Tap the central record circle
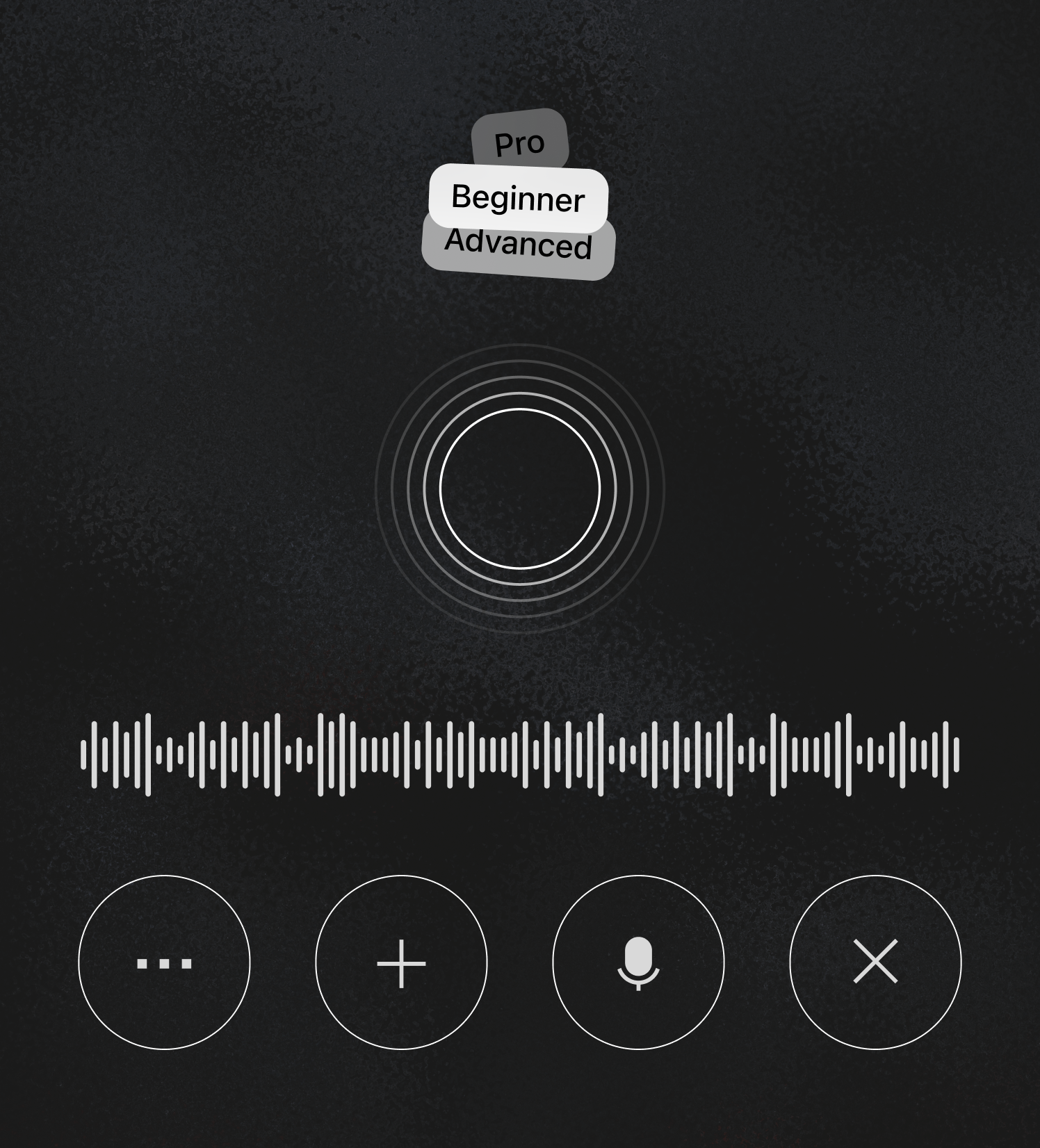Image resolution: width=1040 pixels, height=1148 pixels. 520,489
